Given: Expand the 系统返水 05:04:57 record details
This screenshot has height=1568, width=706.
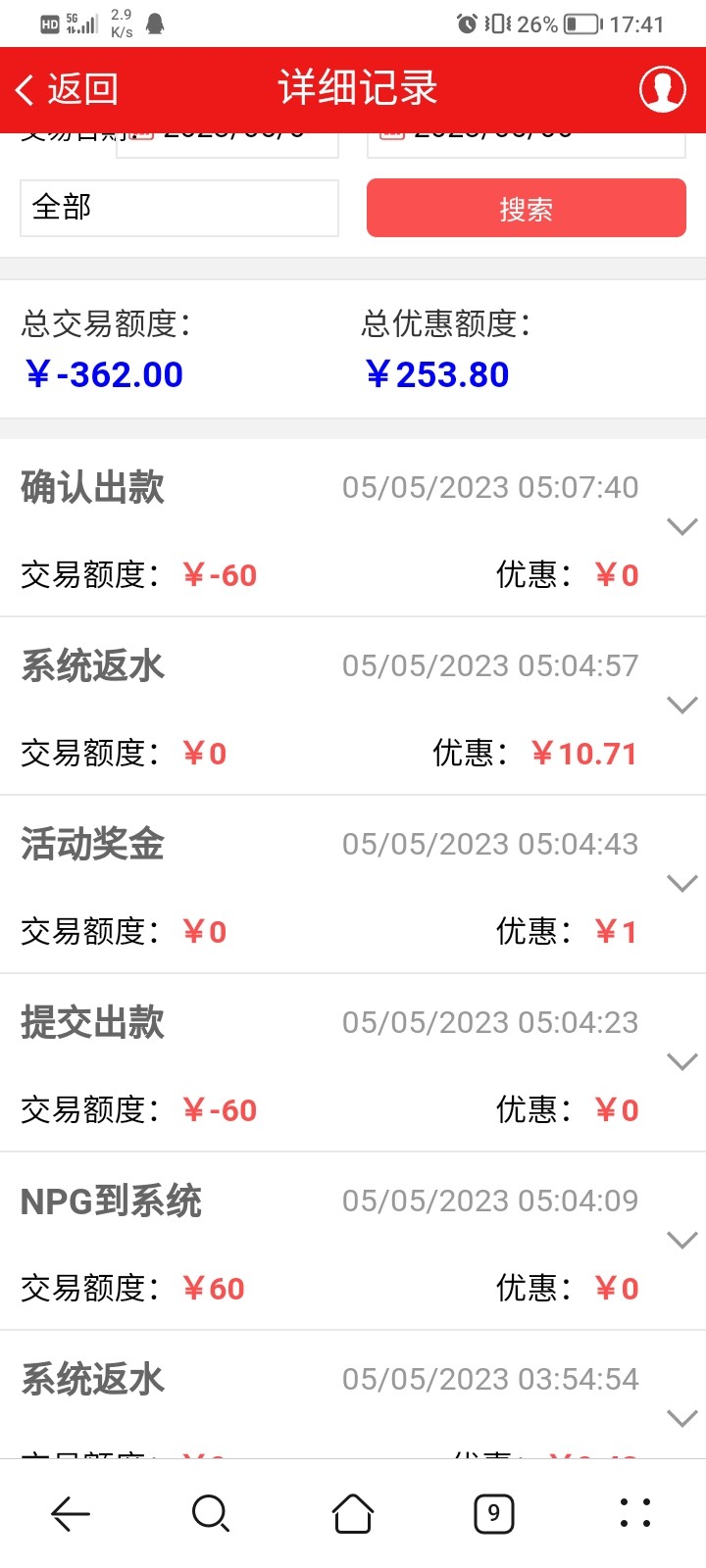Looking at the screenshot, I should 681,705.
